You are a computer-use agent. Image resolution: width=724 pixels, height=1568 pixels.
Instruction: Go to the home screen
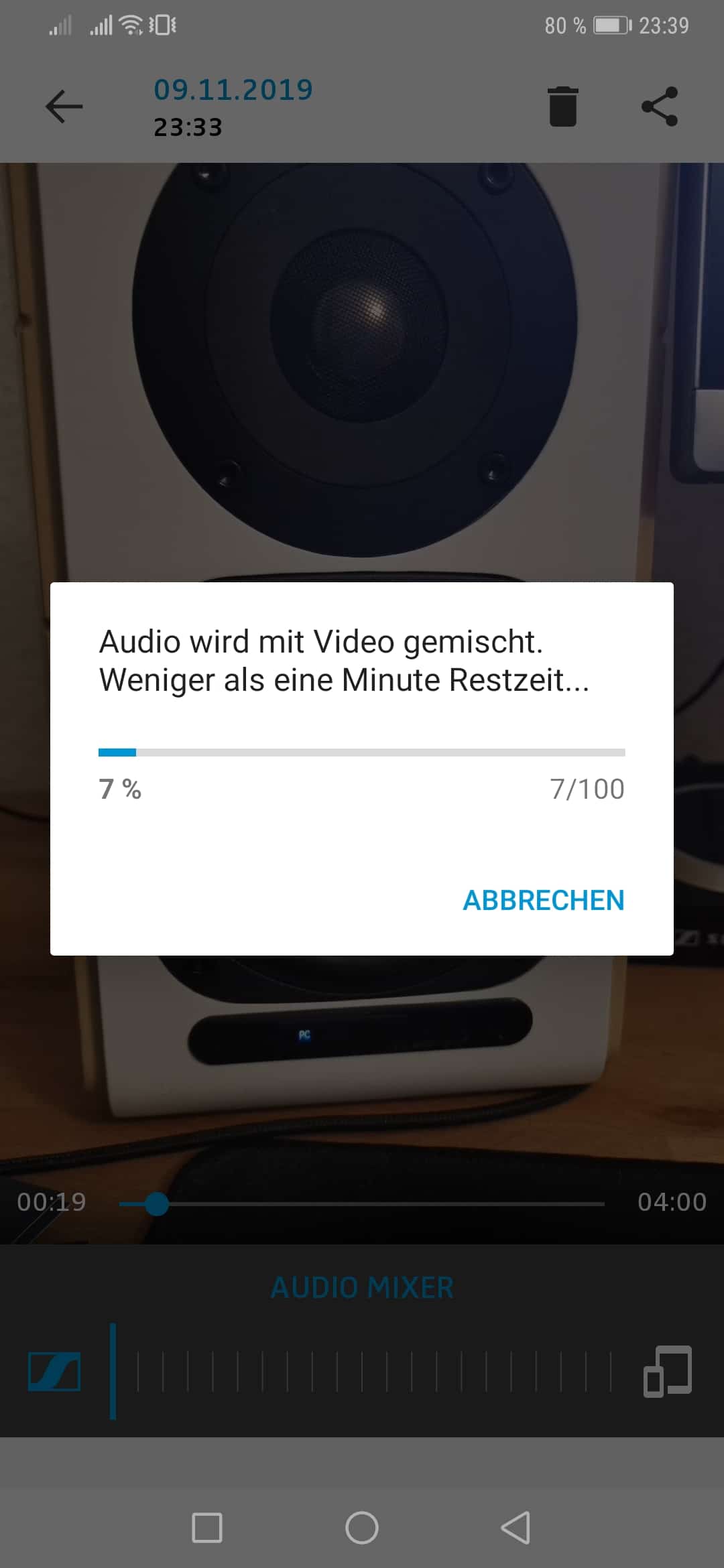[x=362, y=1528]
